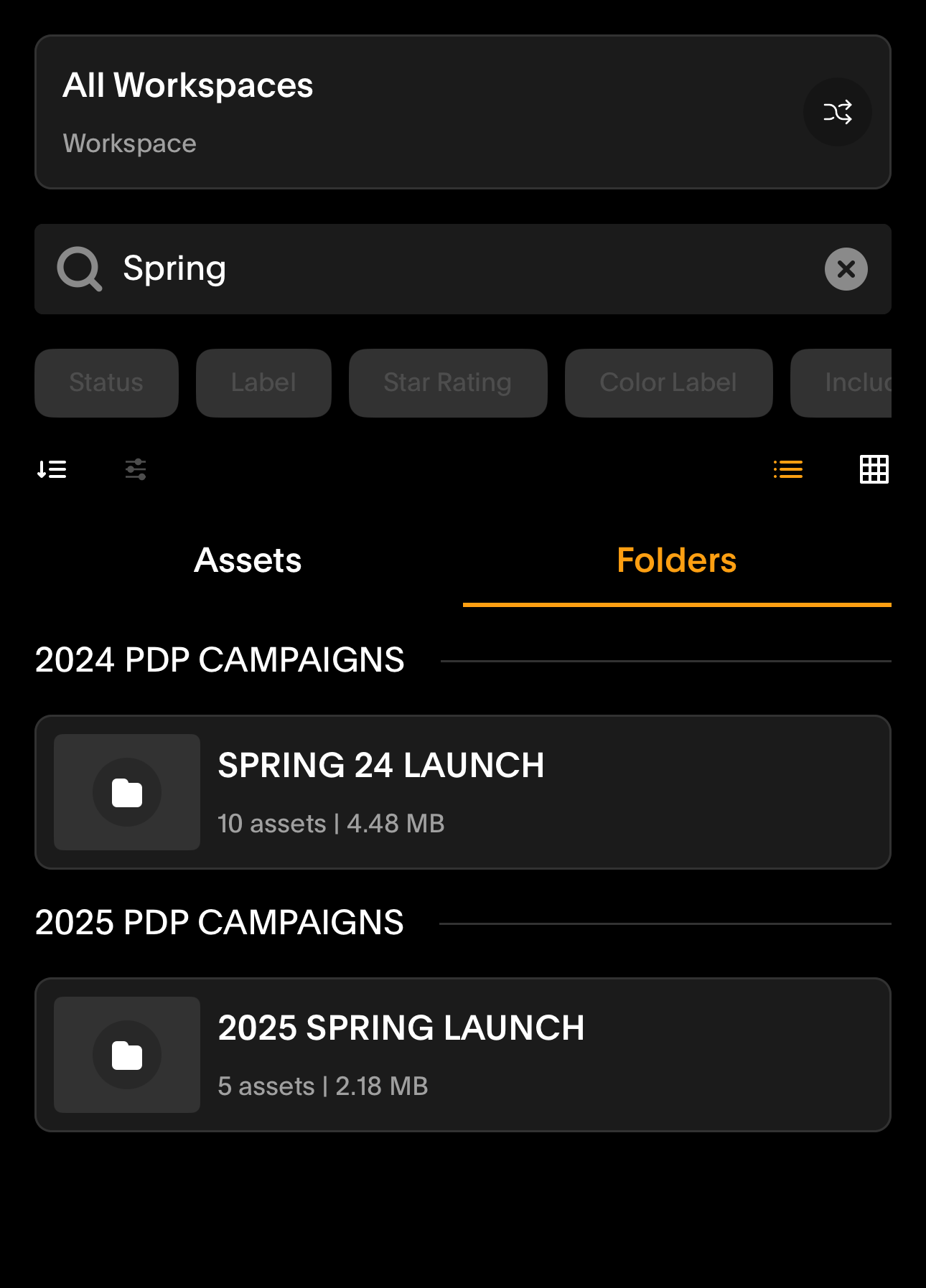Open the Color Label filter chip
926x1288 pixels.
[x=668, y=382]
